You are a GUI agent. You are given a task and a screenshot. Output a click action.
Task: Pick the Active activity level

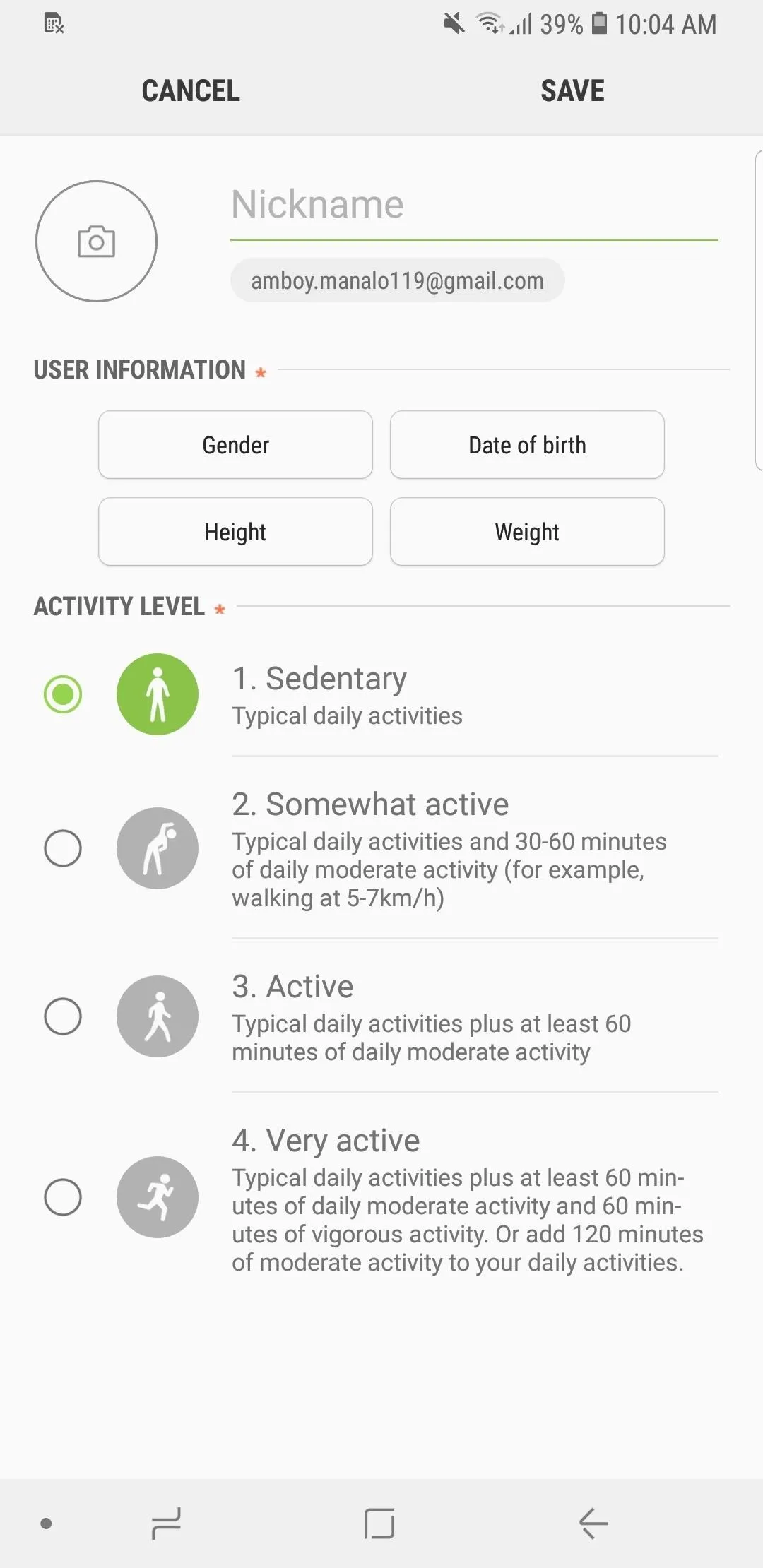[381, 1016]
